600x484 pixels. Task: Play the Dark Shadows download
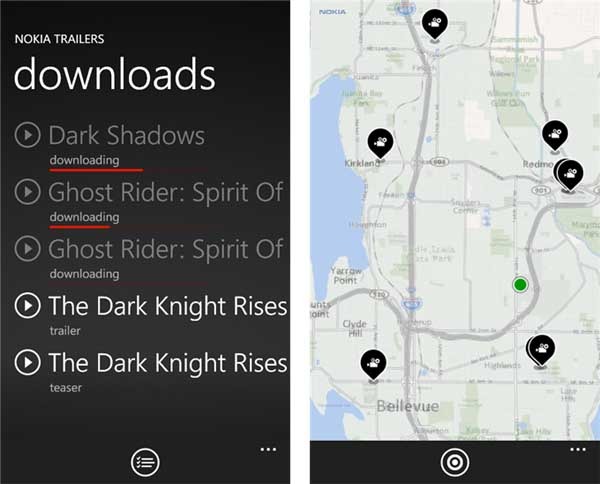pos(28,135)
